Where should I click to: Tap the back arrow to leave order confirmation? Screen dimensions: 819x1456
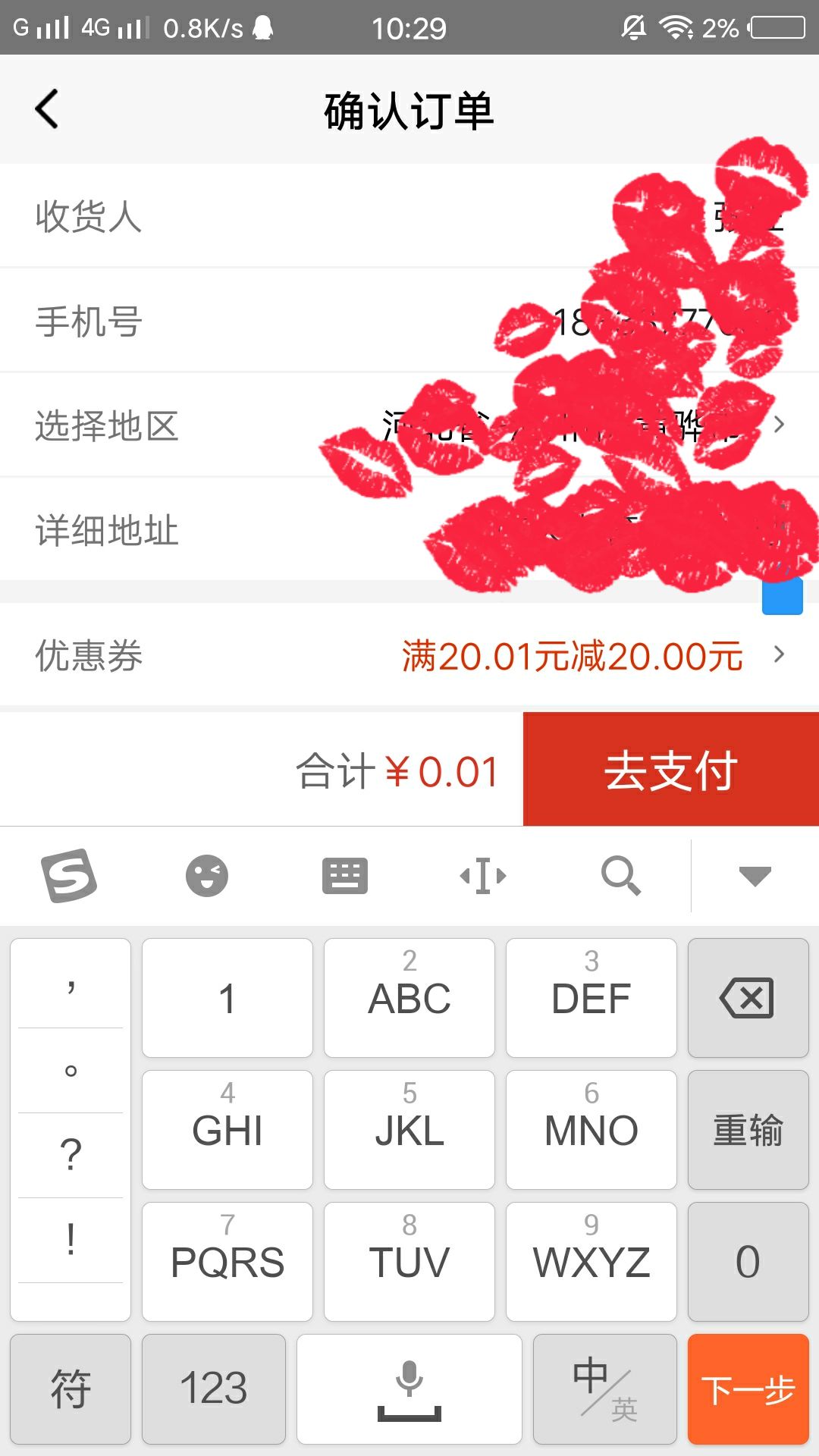pyautogui.click(x=47, y=108)
